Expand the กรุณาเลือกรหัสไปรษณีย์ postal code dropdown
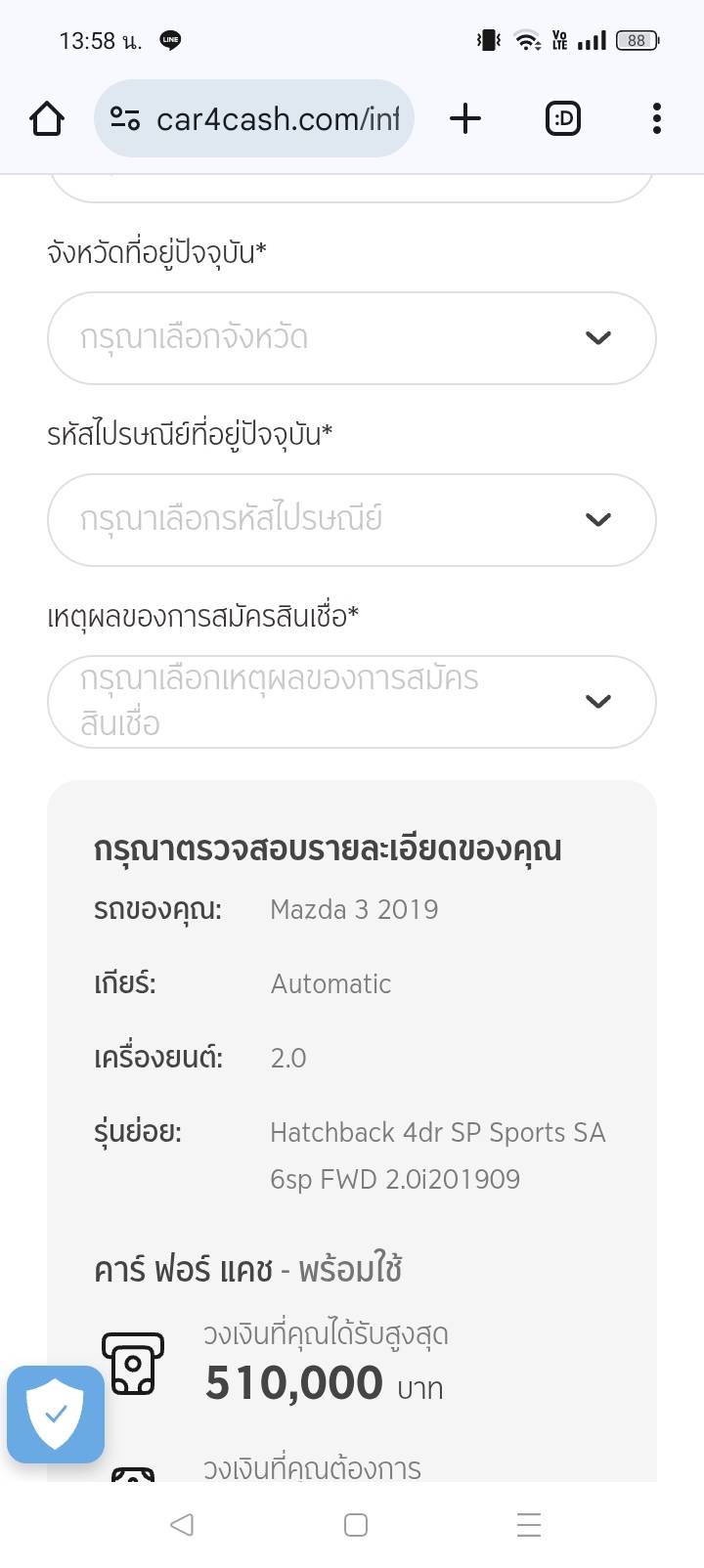Screen dimensions: 704x1568 pos(351,520)
